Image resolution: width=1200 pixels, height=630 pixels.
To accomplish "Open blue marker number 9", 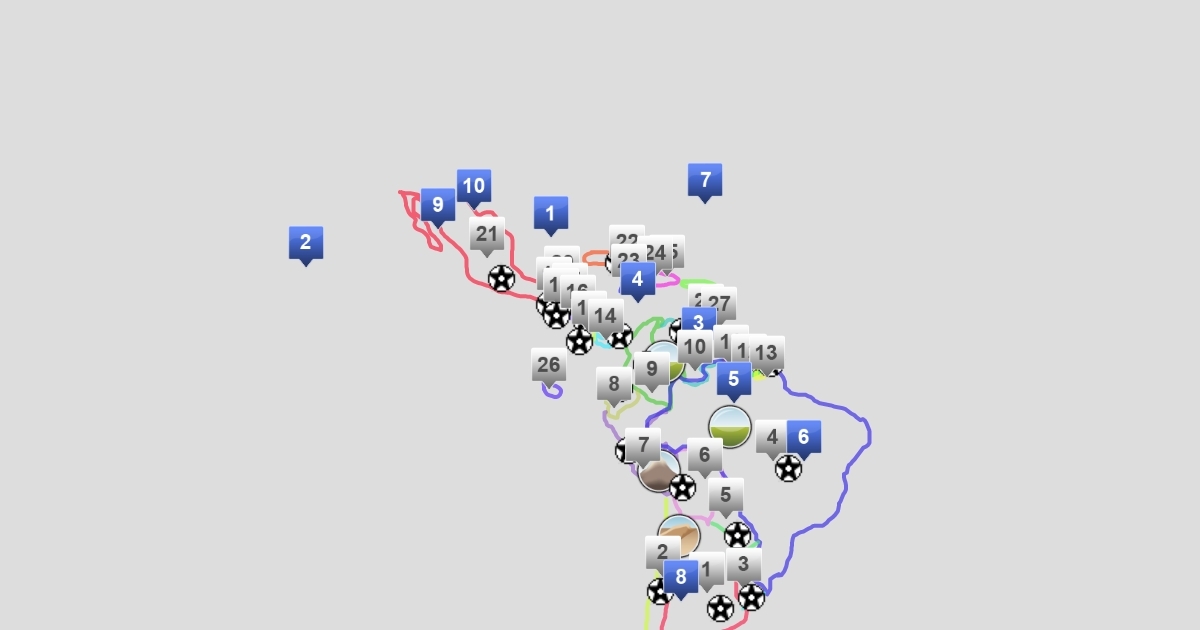I will tap(437, 205).
